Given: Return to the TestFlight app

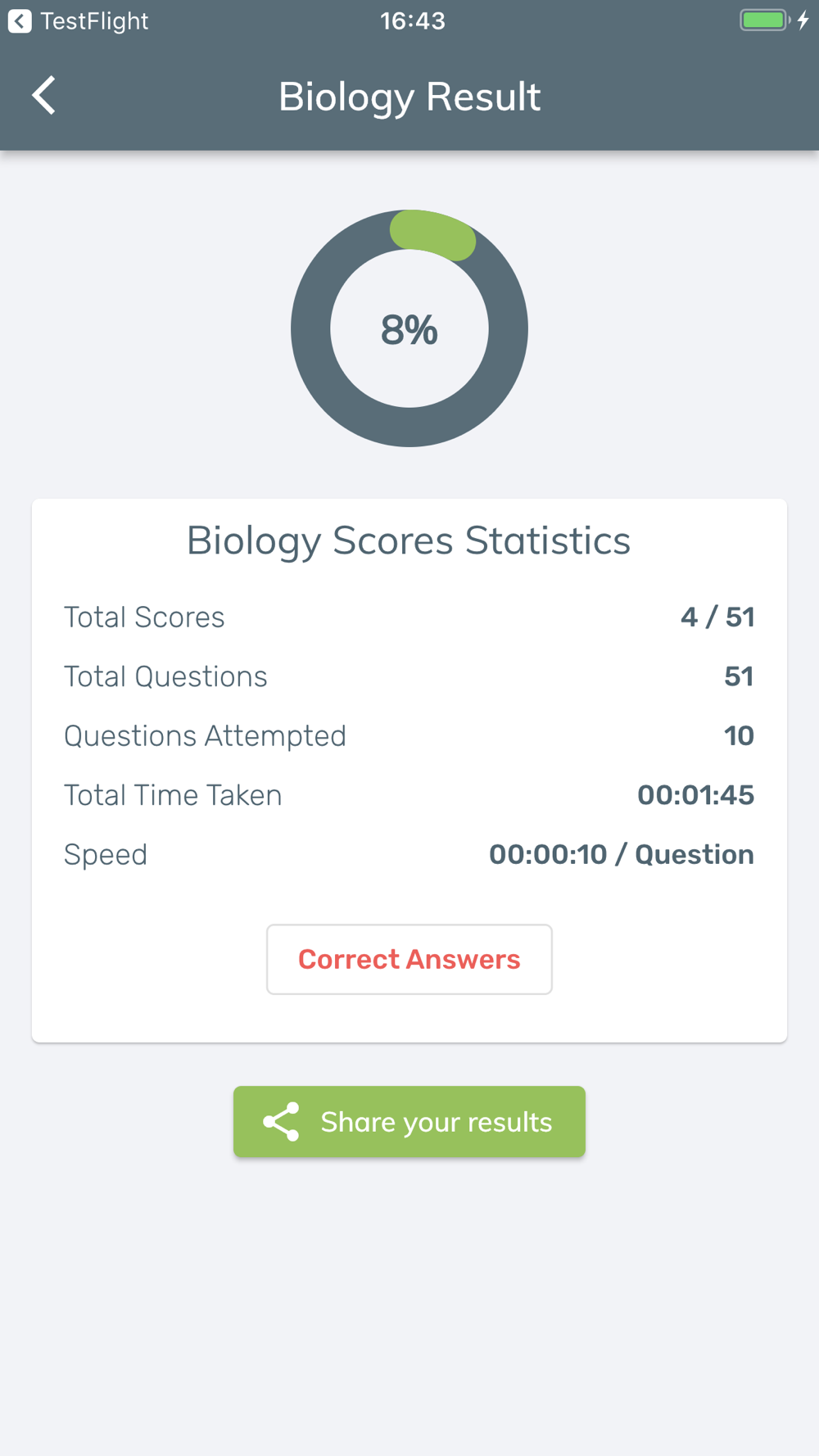Looking at the screenshot, I should [x=79, y=20].
